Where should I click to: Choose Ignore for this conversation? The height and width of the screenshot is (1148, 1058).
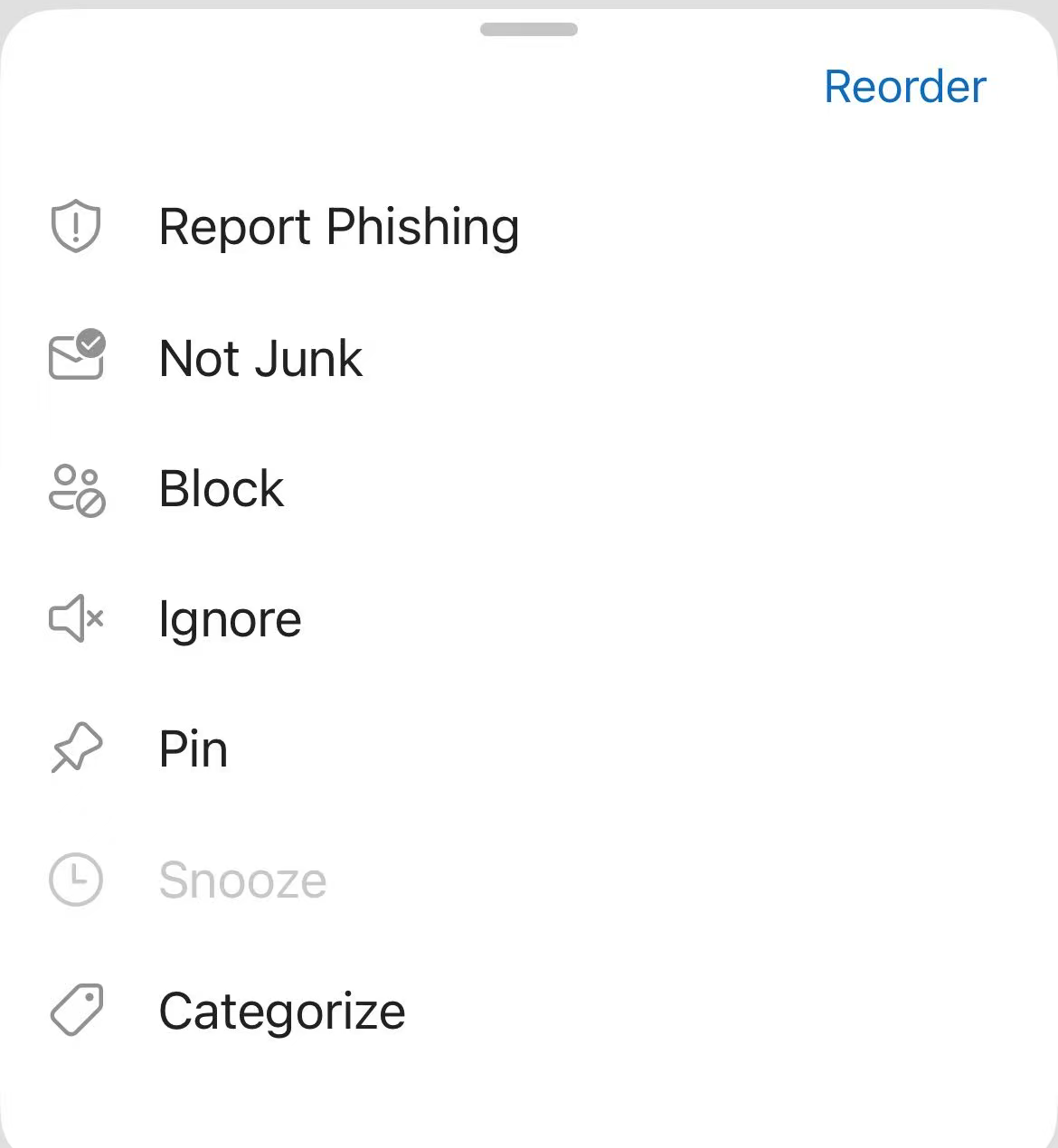coord(230,620)
